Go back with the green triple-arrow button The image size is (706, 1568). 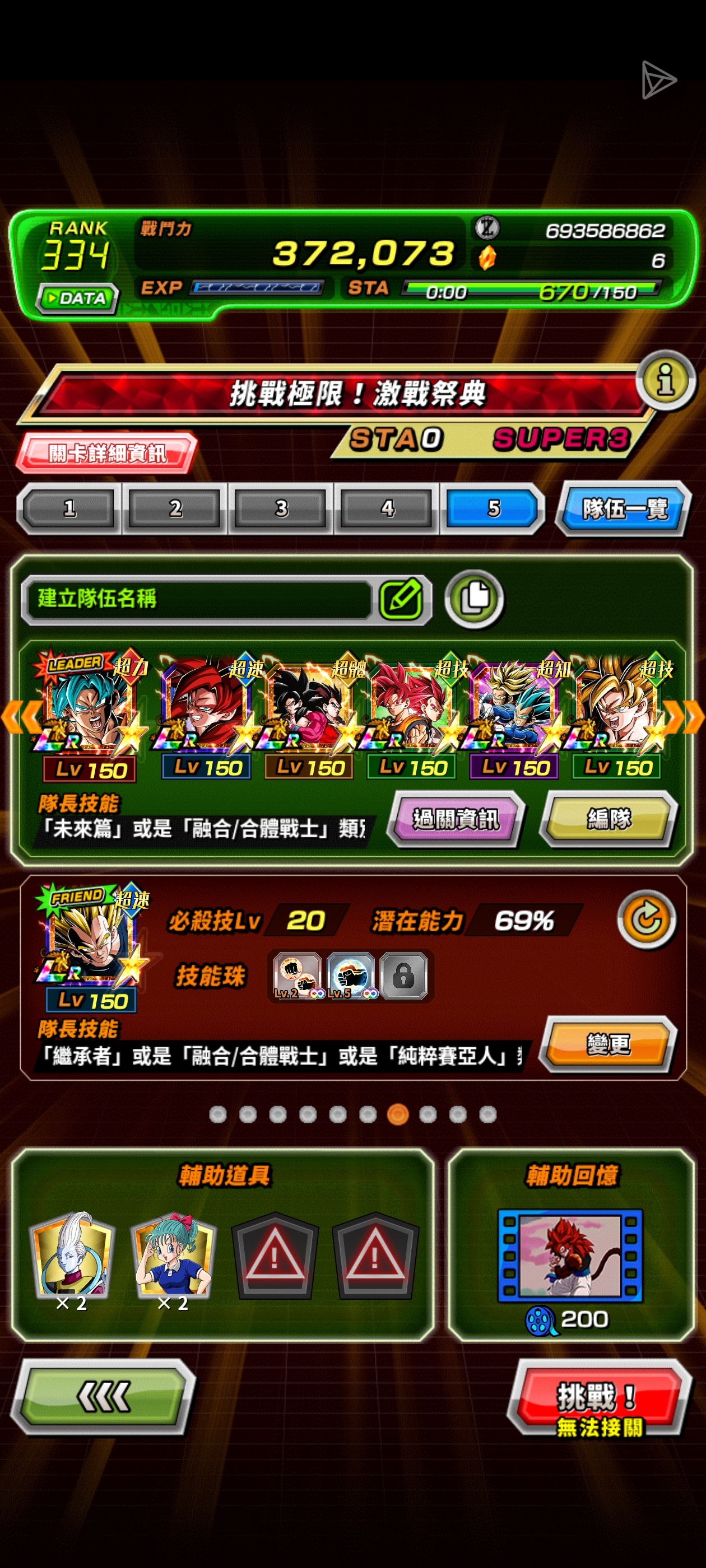point(104,1397)
